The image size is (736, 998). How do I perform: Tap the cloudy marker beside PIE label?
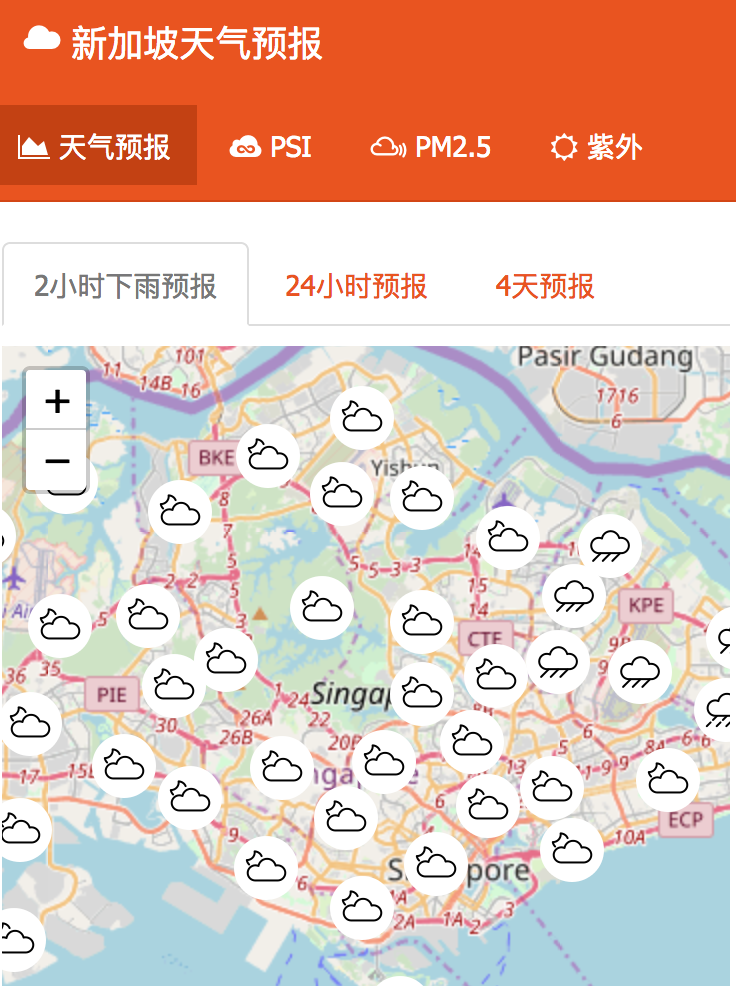pyautogui.click(x=173, y=686)
